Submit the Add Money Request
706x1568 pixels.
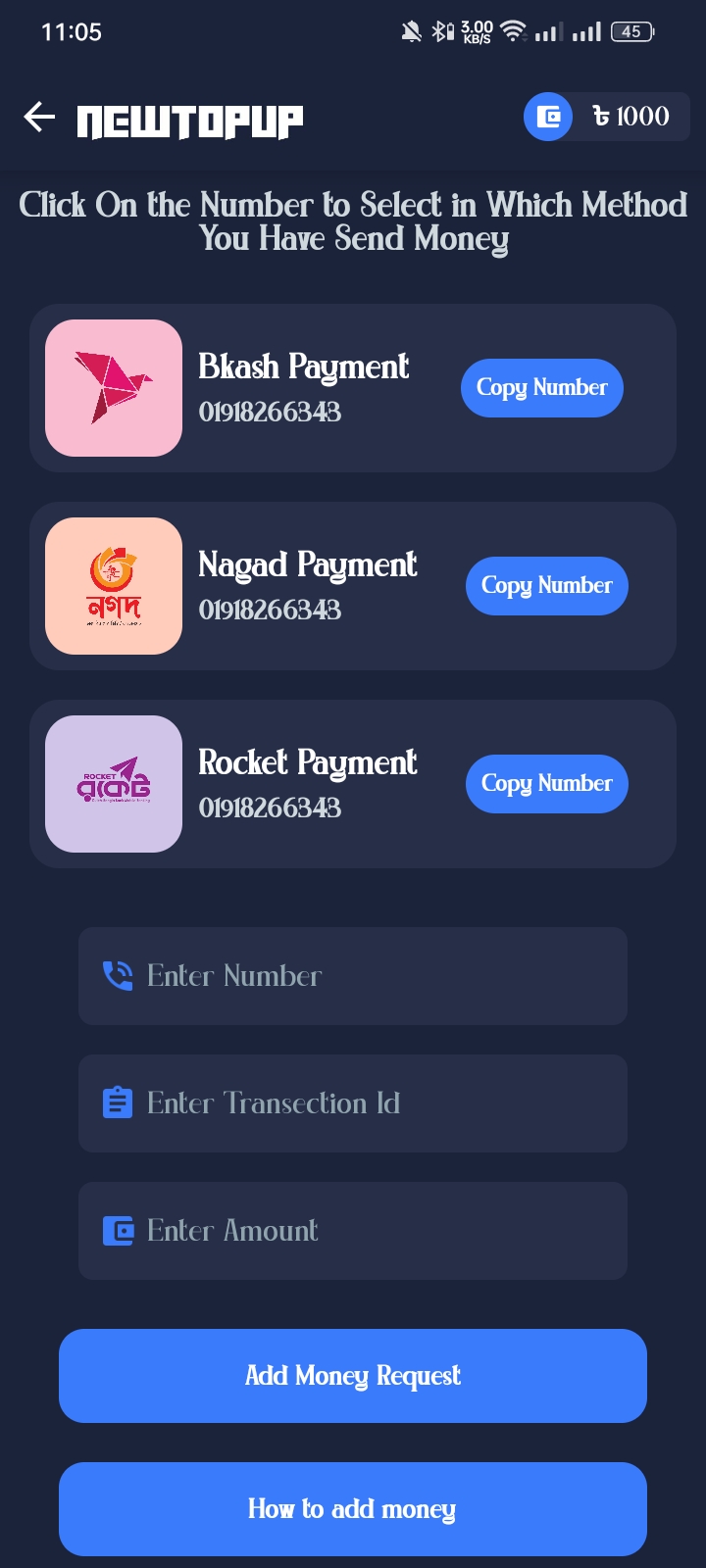tap(353, 1376)
